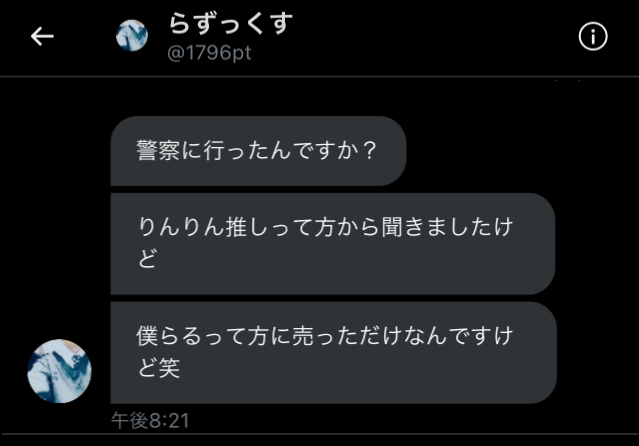Viewport: 639px width, 446px height.
Task: Tap sender's avatar beside last message
Action: 59,371
